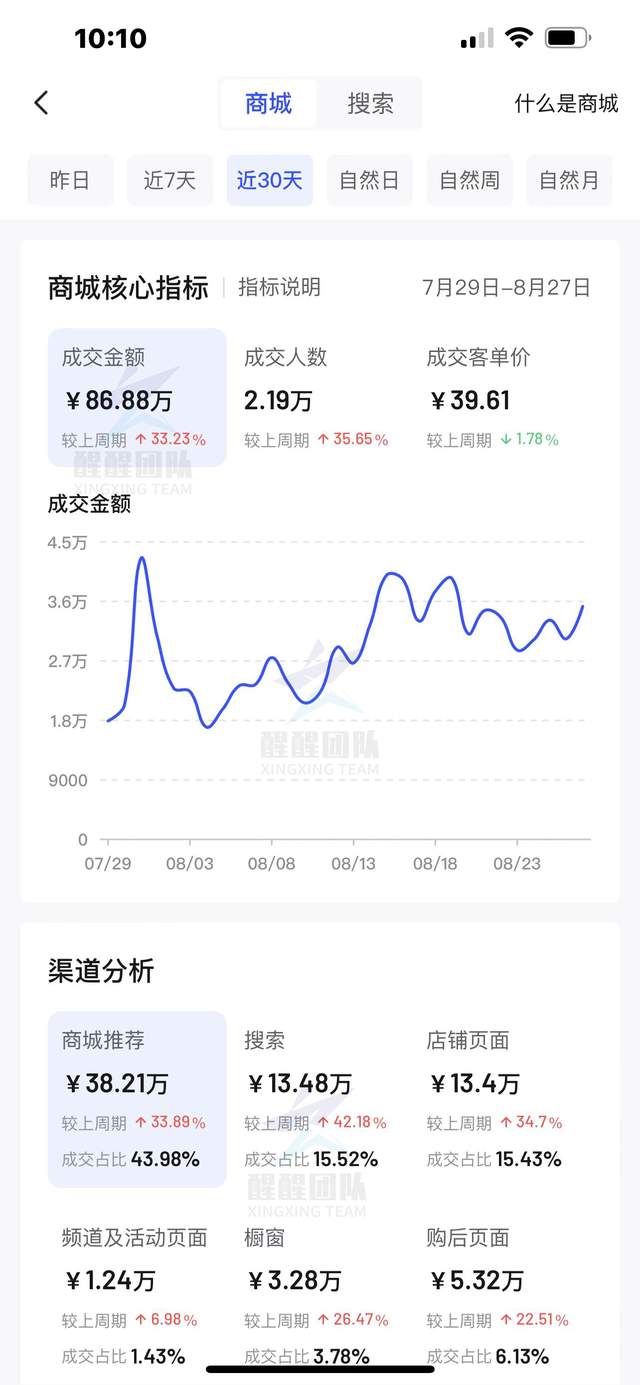
Task: Choose the 购后页面 channel card
Action: click(500, 1296)
